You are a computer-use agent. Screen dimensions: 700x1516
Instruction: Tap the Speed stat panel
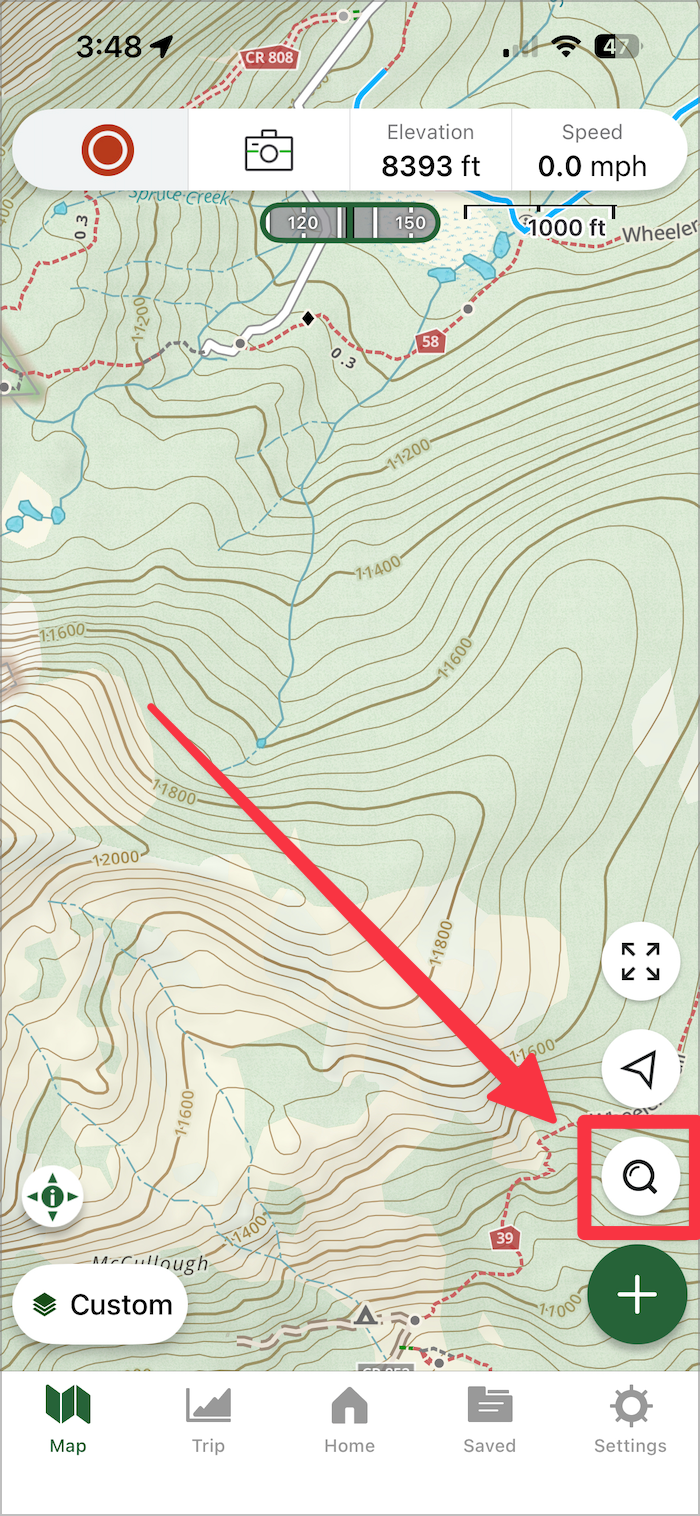(592, 151)
